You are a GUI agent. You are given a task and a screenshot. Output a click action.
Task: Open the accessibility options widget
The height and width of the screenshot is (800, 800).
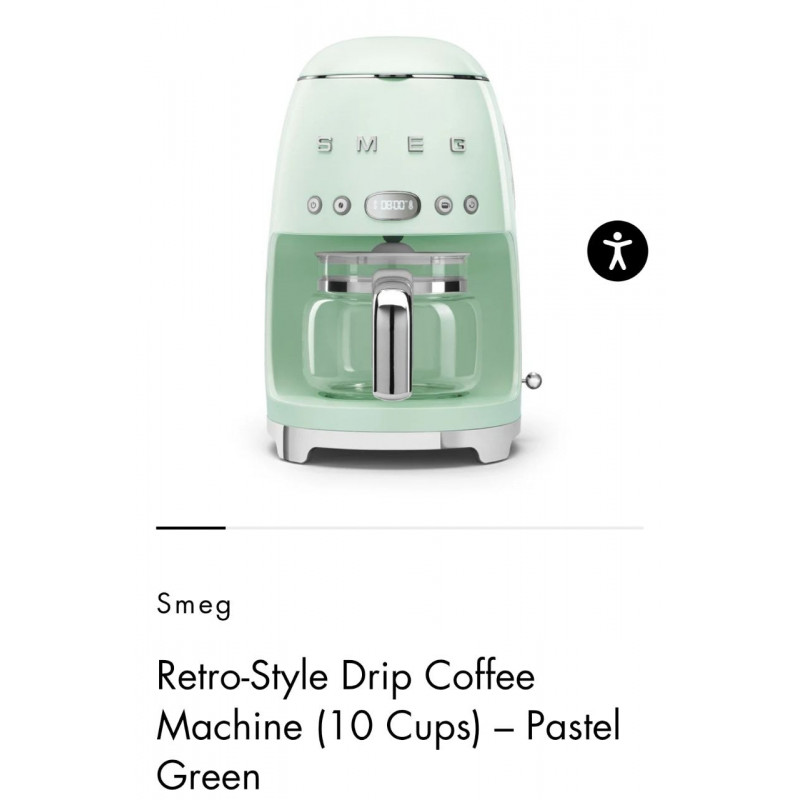click(x=618, y=250)
